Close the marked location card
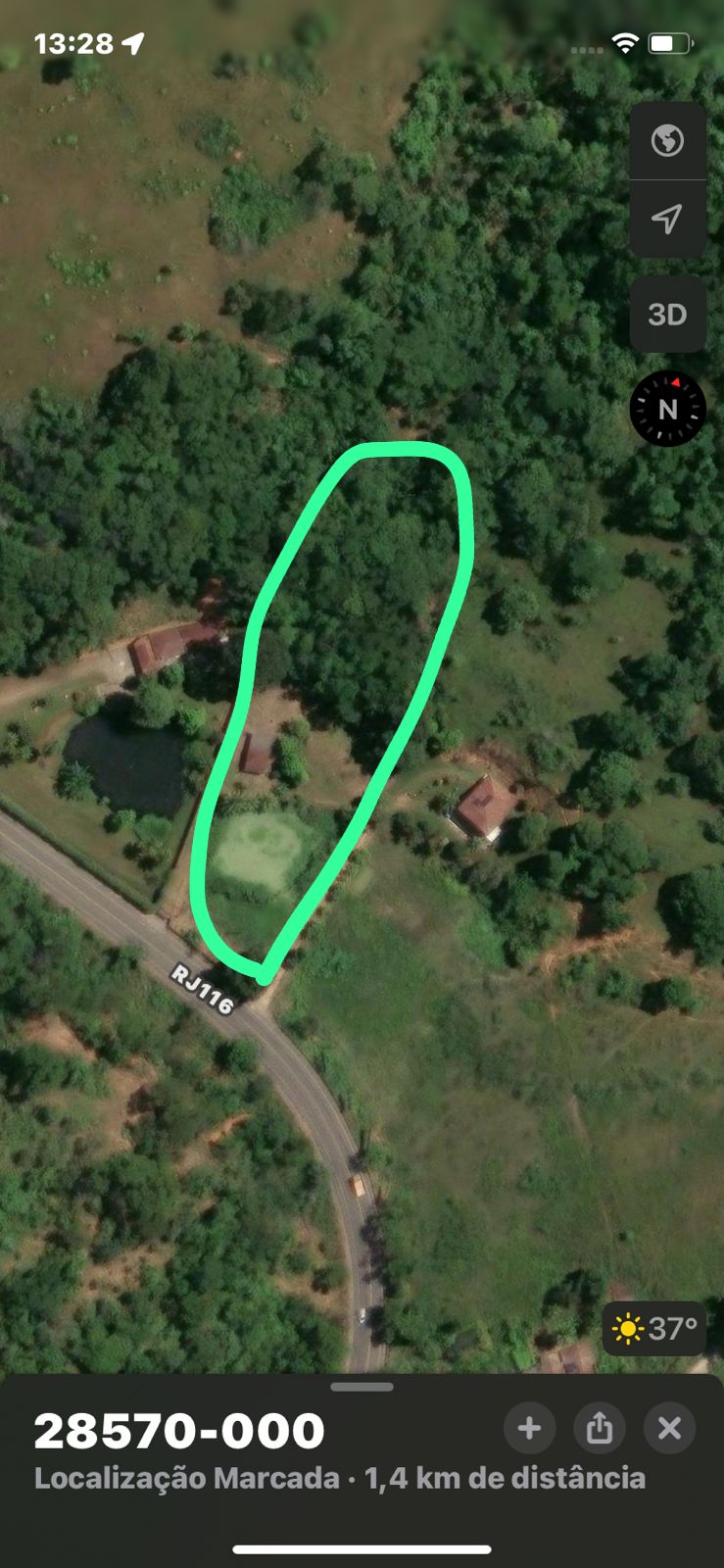The image size is (724, 1568). pyautogui.click(x=670, y=1428)
